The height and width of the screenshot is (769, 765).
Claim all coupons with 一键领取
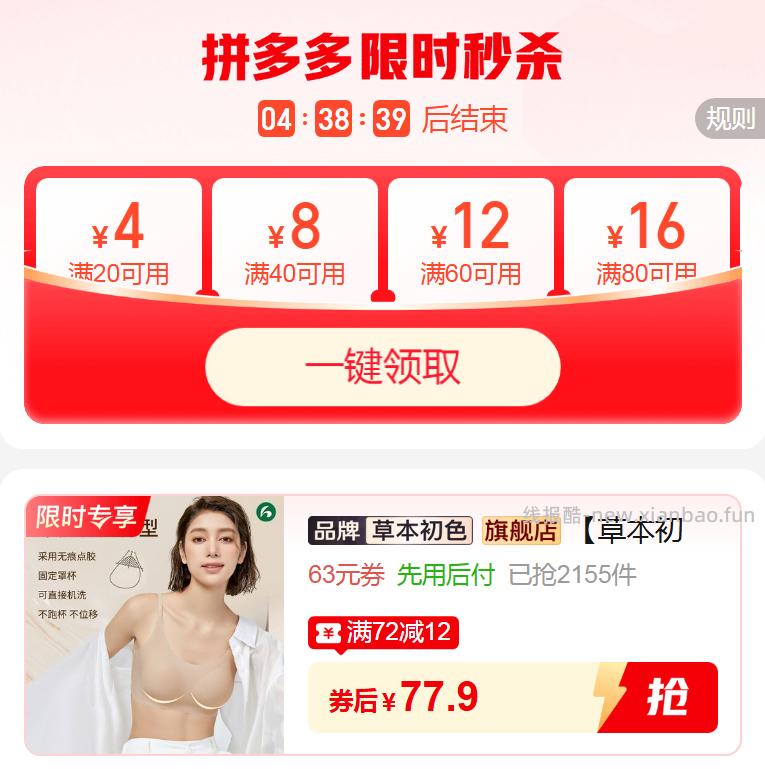pos(382,367)
